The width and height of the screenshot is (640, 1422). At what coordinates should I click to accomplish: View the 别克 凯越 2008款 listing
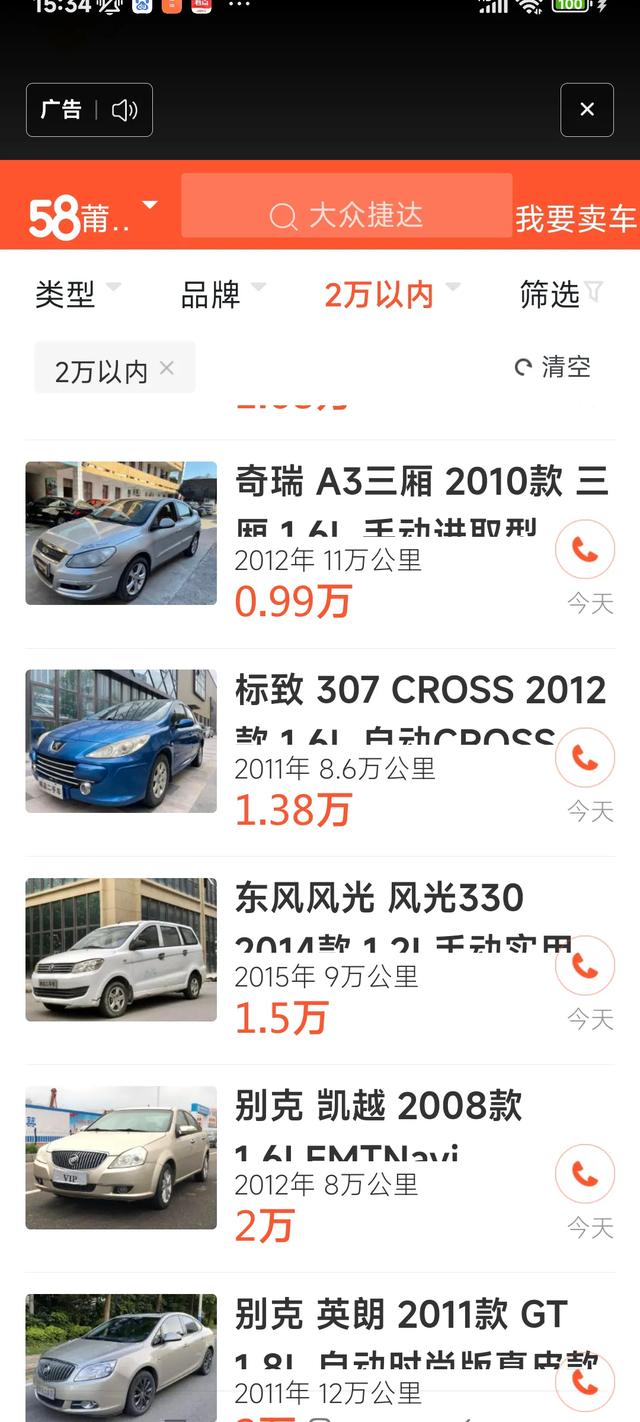[380, 1107]
